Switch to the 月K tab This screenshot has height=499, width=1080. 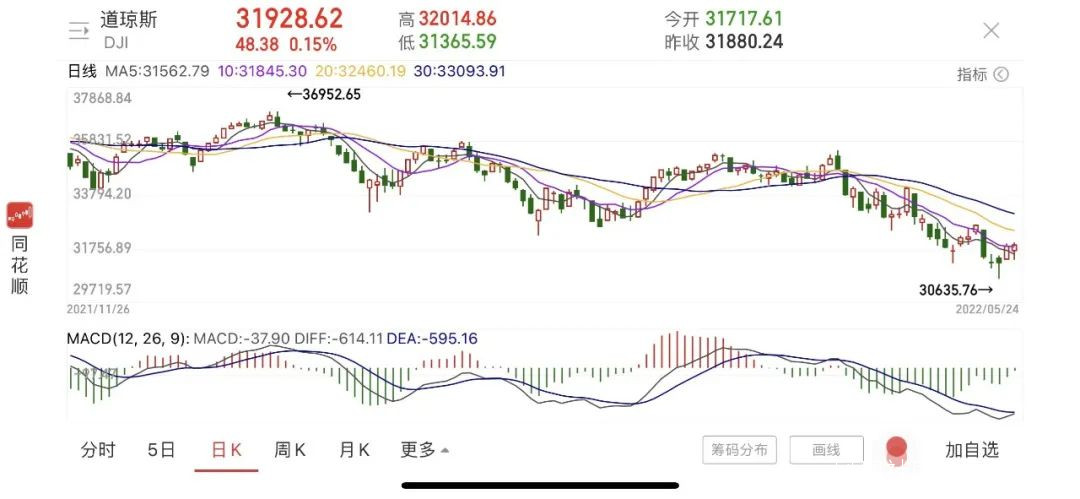(355, 450)
